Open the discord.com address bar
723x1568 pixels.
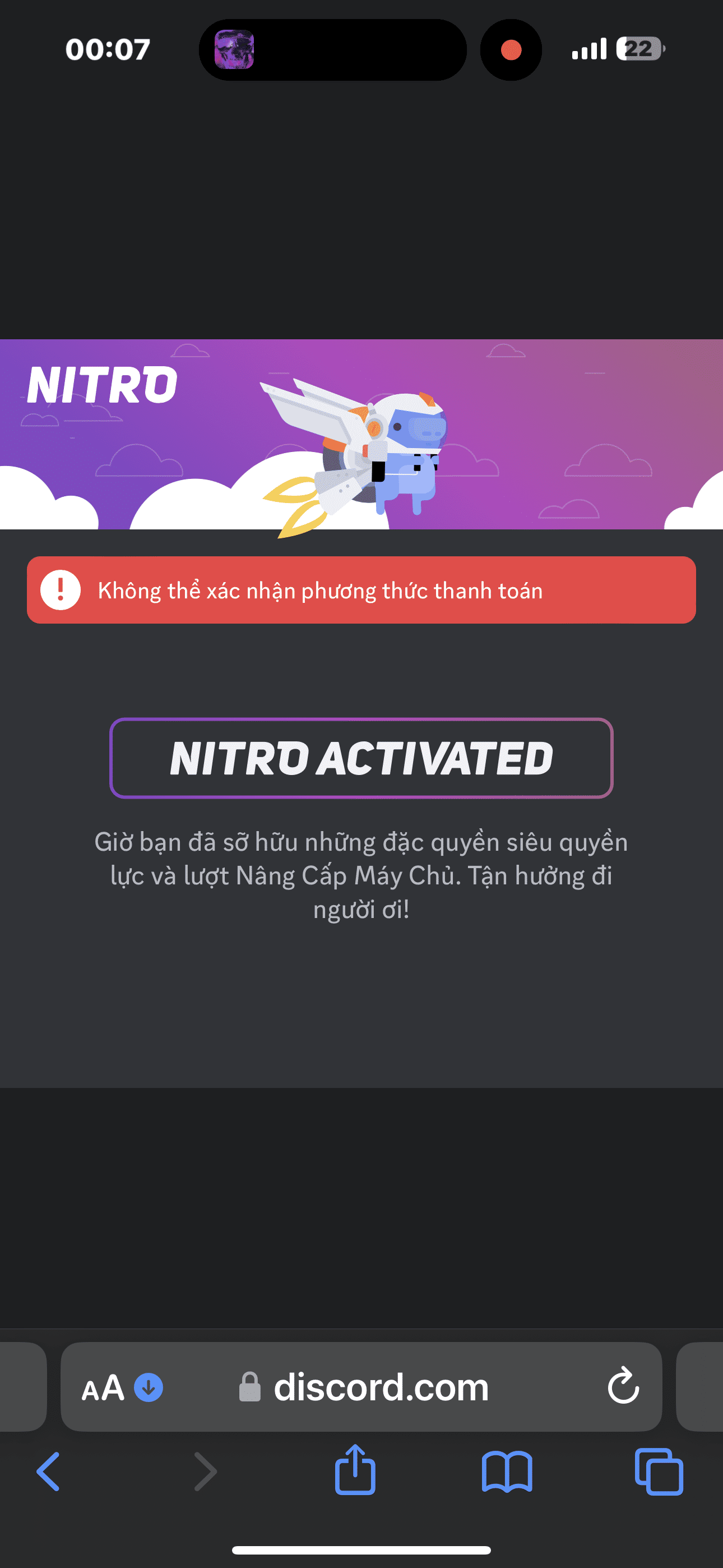[381, 1387]
